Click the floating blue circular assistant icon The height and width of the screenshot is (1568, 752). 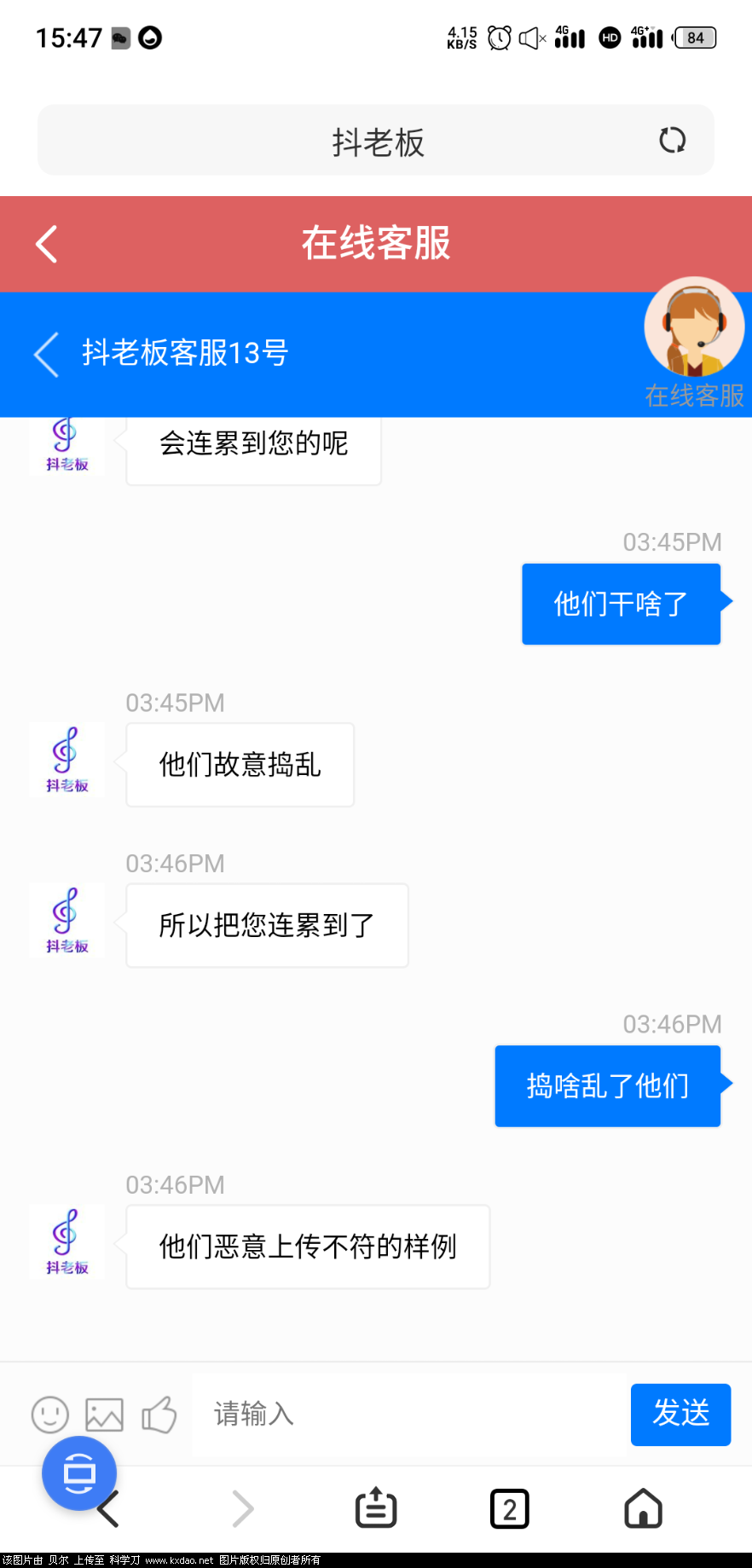coord(78,1473)
